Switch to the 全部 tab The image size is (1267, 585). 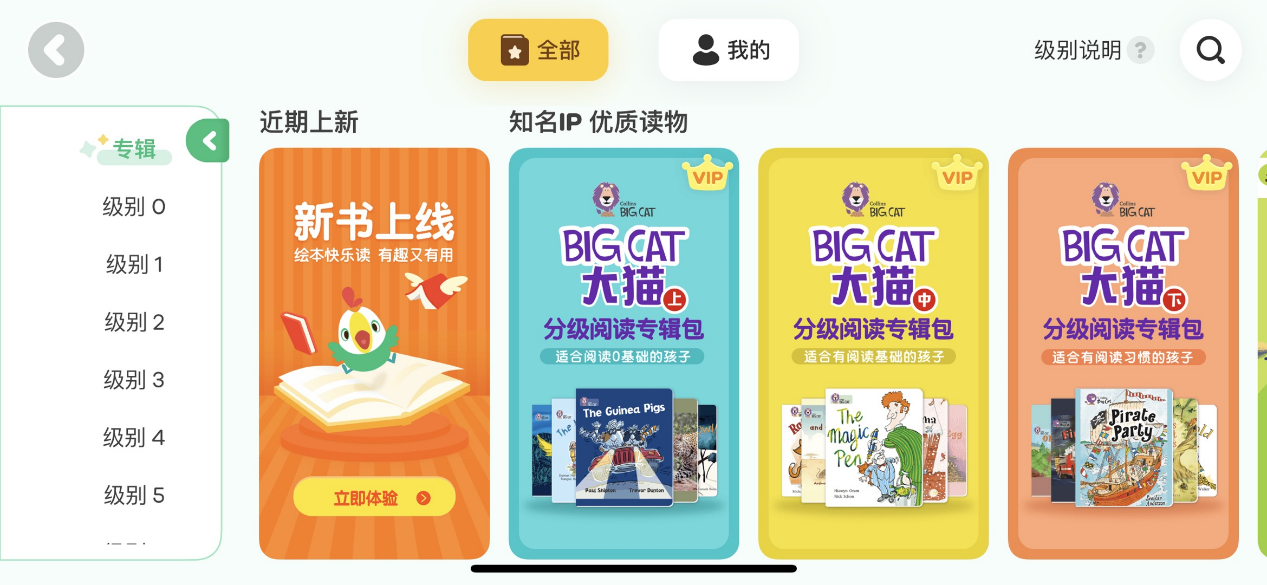point(538,50)
